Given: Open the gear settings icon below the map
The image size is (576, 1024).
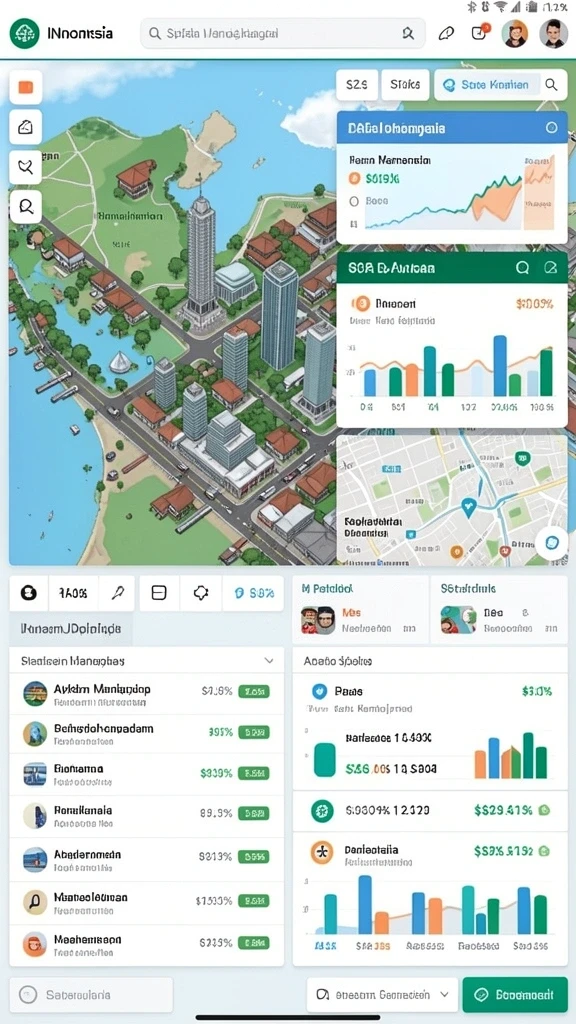Looking at the screenshot, I should click(201, 593).
